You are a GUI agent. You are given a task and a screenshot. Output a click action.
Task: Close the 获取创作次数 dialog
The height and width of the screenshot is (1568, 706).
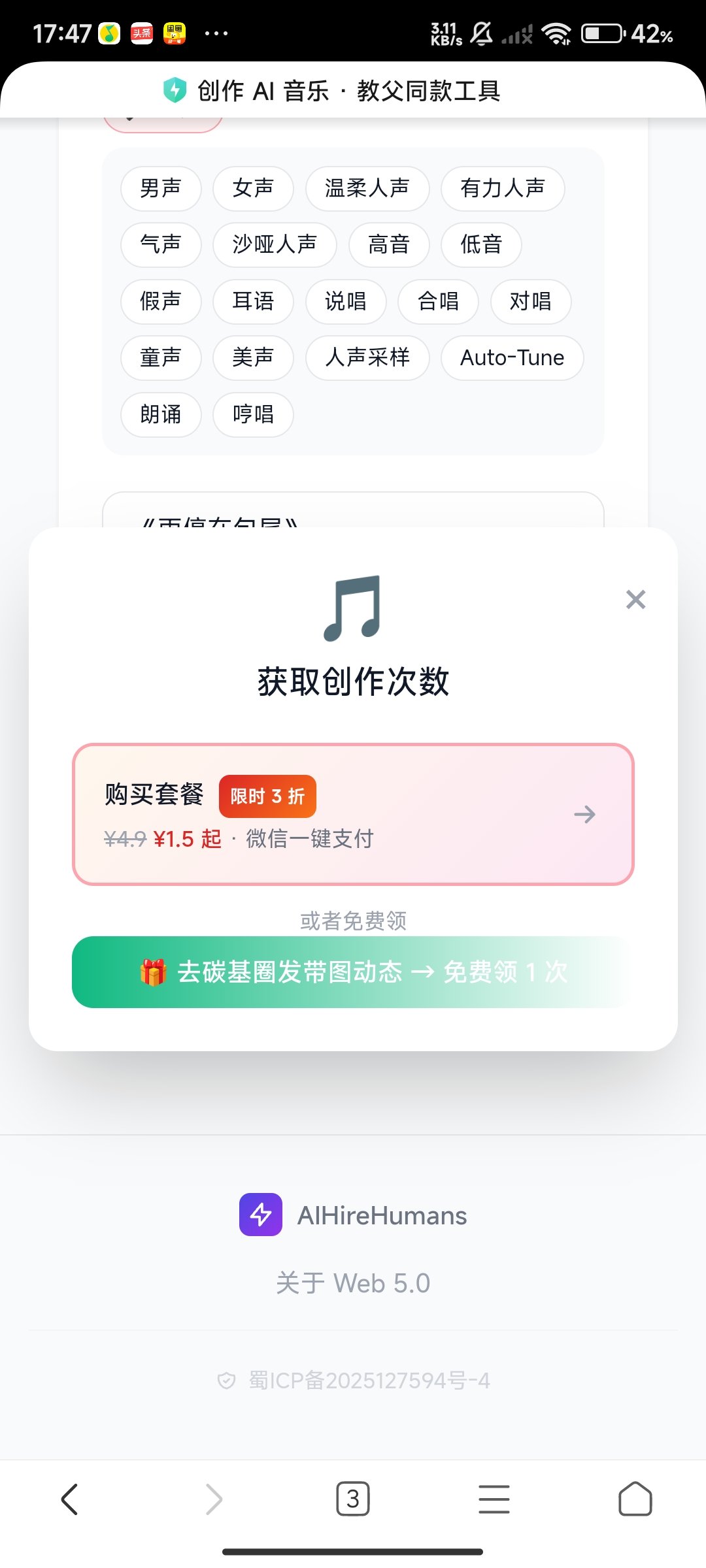(x=635, y=599)
